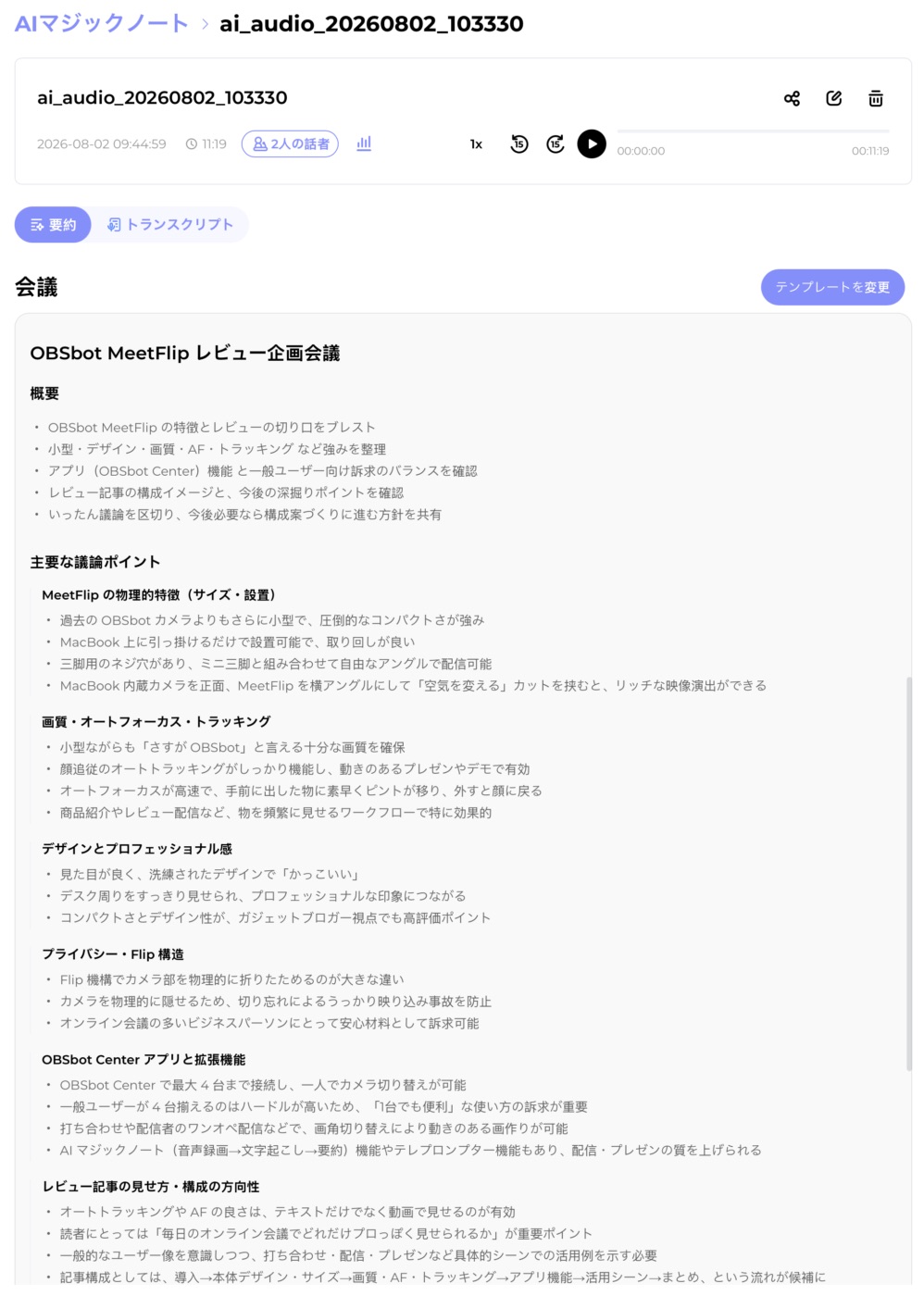This screenshot has height=1296, width=924.
Task: Change the 1x playback speed
Action: [x=476, y=144]
